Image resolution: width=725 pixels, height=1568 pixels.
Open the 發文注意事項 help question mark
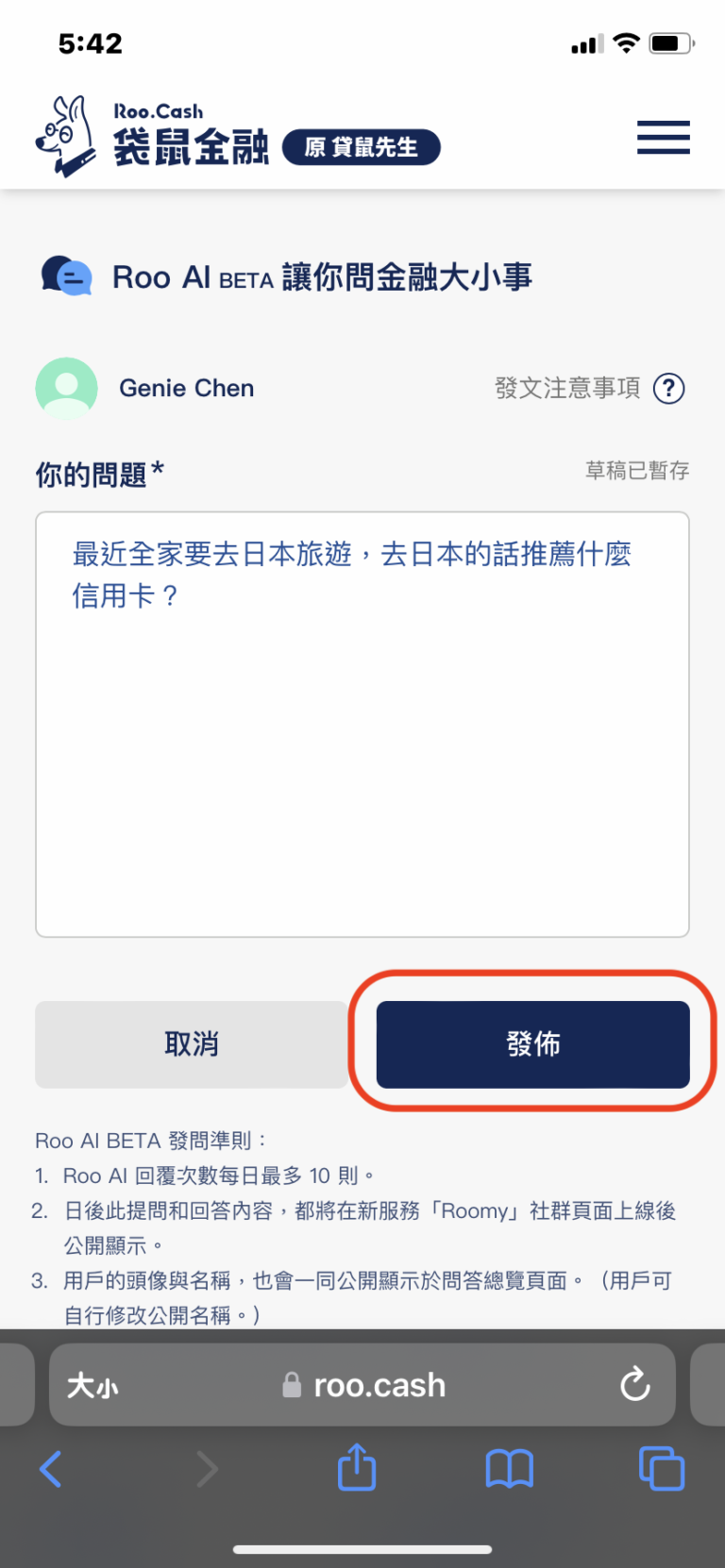(x=668, y=388)
